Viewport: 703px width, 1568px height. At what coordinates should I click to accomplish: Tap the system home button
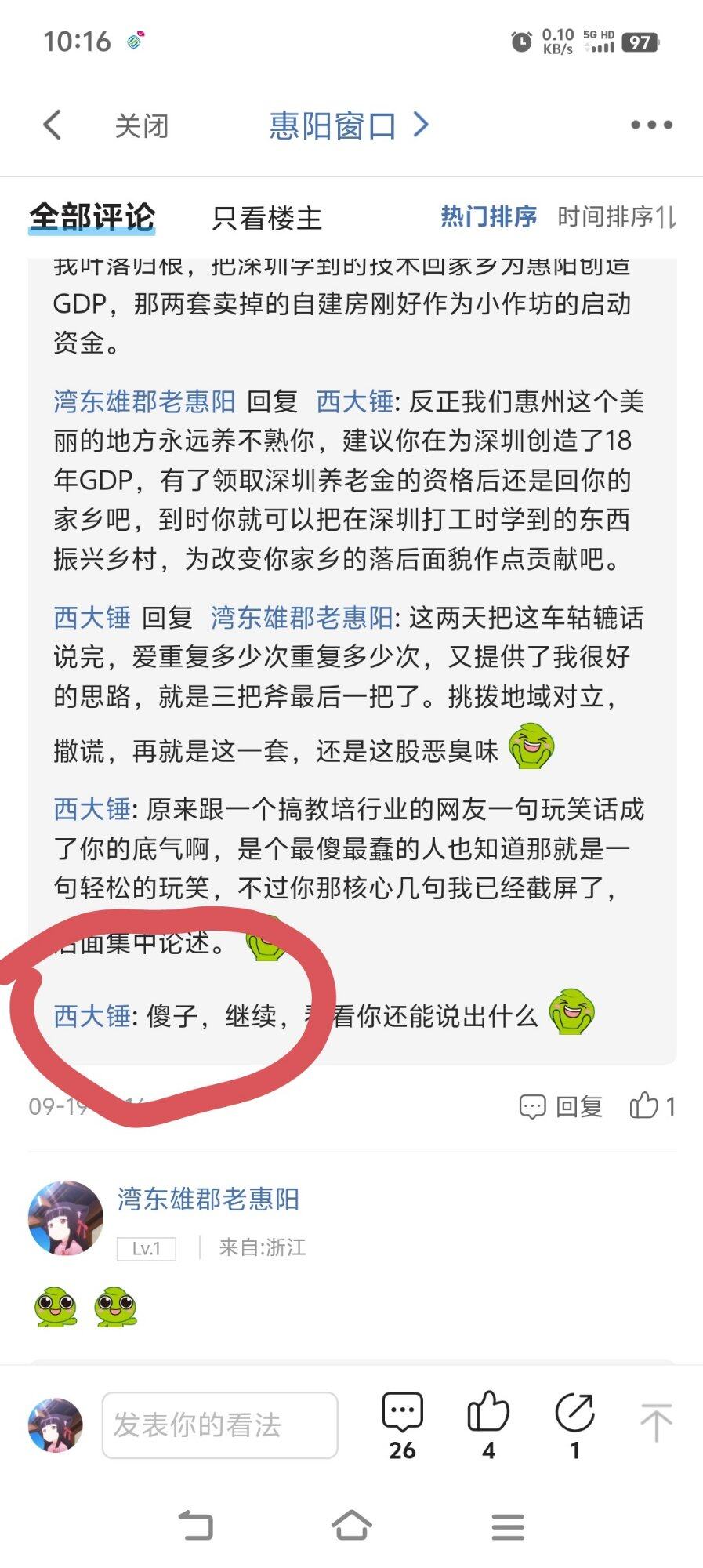pos(351,1526)
